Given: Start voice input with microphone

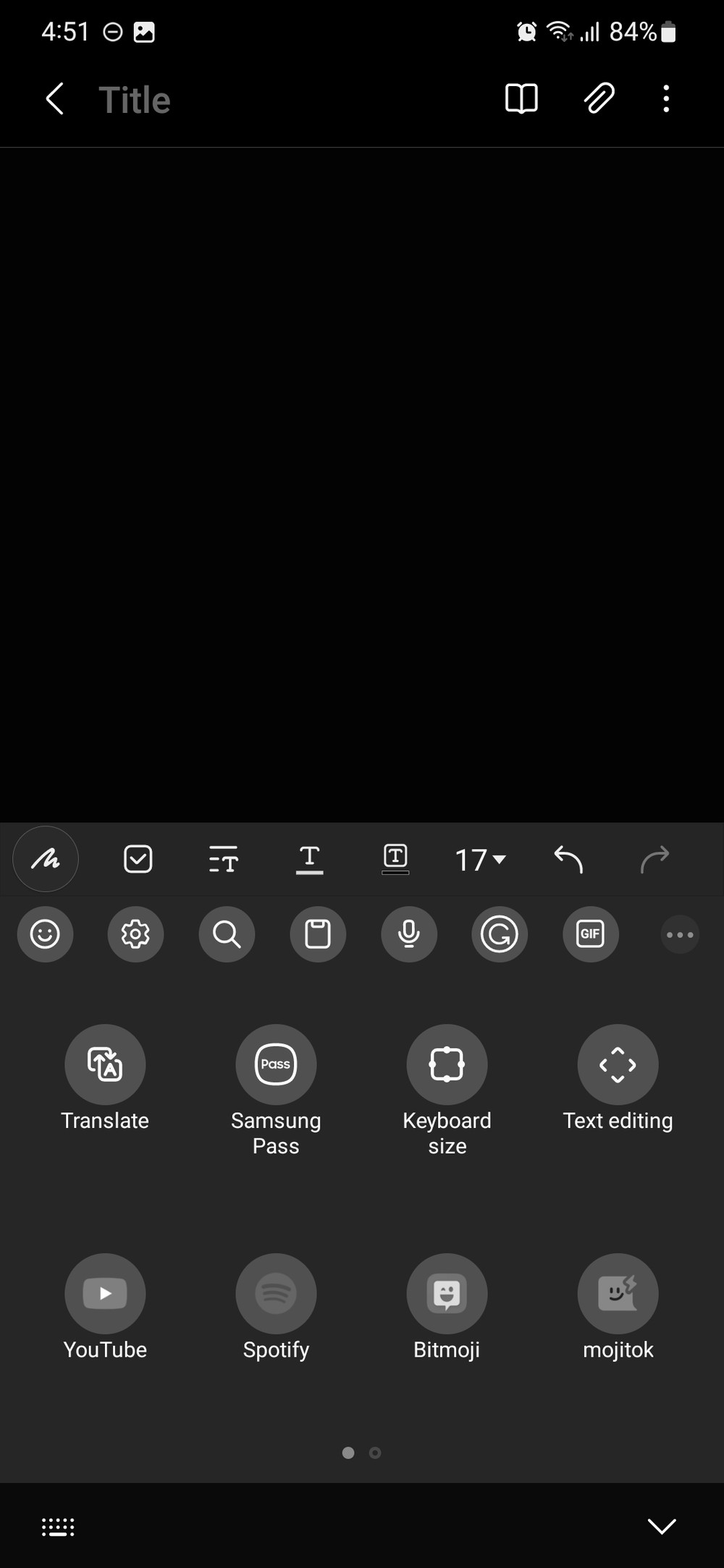Looking at the screenshot, I should 409,934.
